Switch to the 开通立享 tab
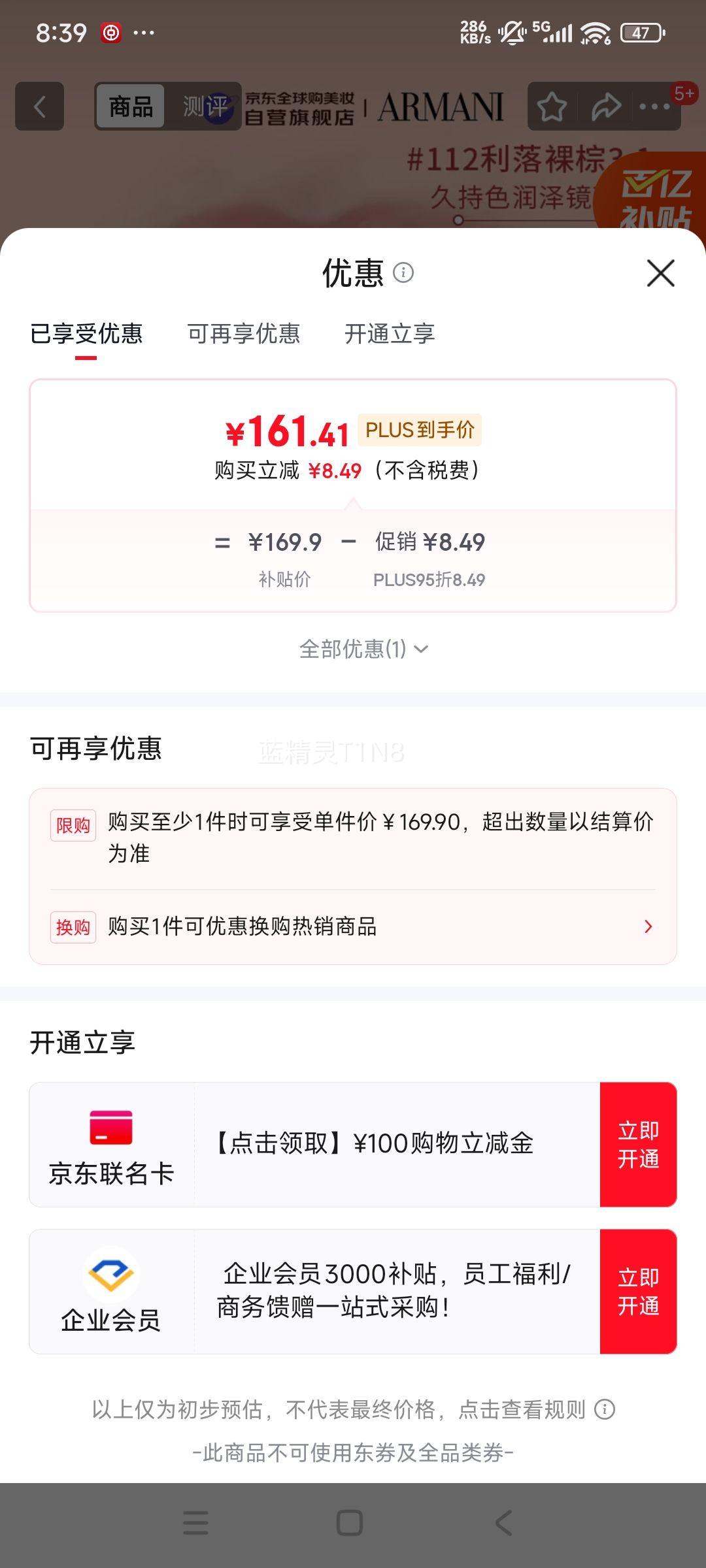The height and width of the screenshot is (1568, 706). pyautogui.click(x=390, y=334)
